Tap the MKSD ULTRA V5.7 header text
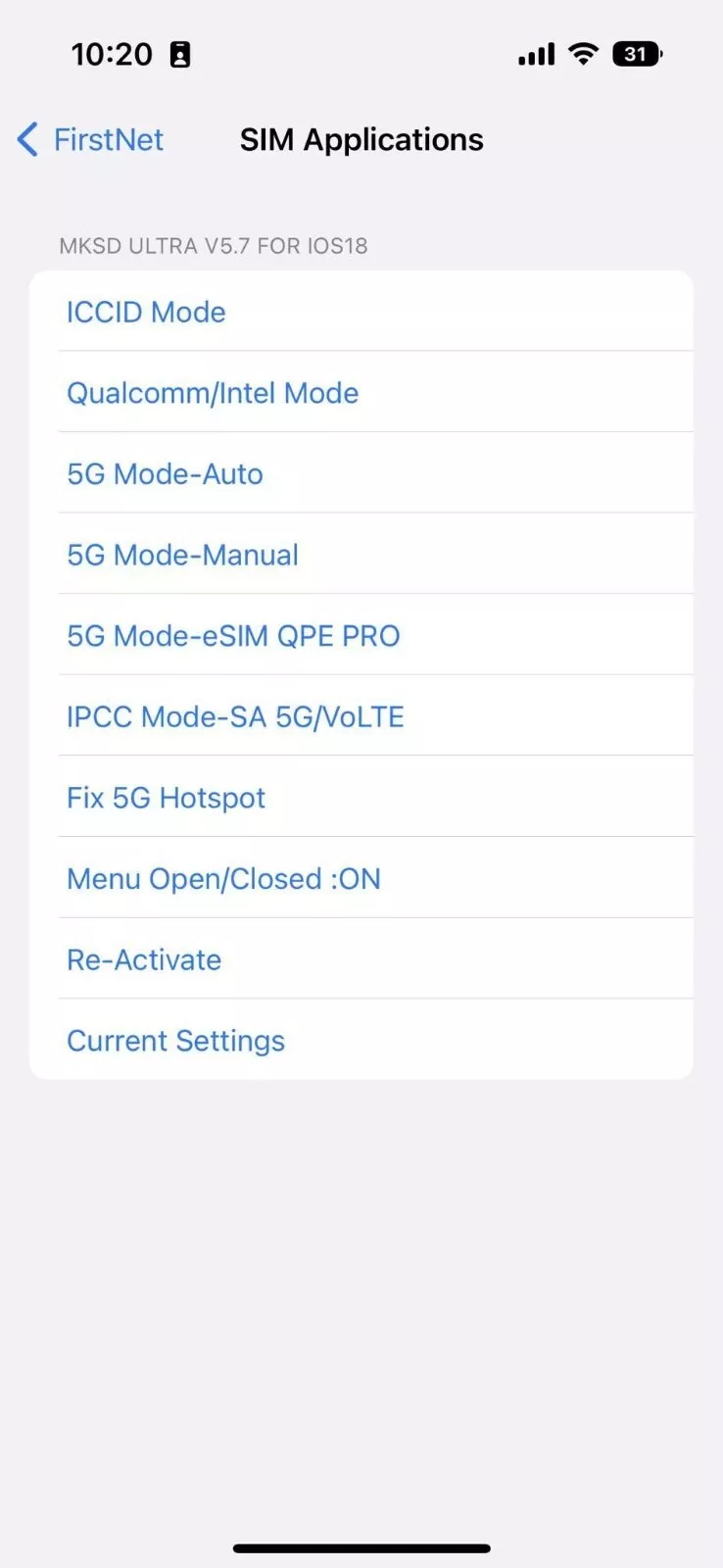This screenshot has height=1568, width=723. pyautogui.click(x=212, y=246)
